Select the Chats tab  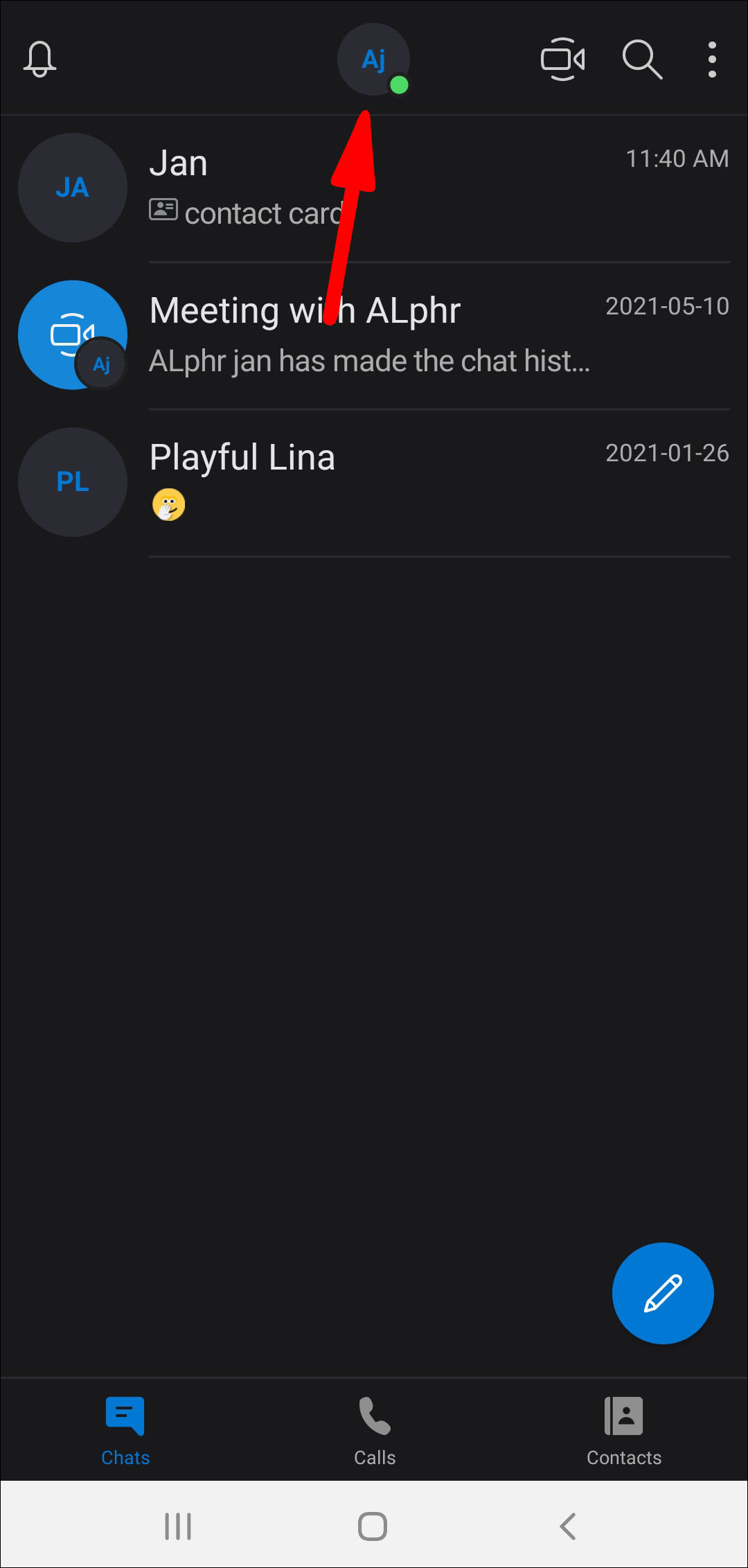(x=125, y=1431)
